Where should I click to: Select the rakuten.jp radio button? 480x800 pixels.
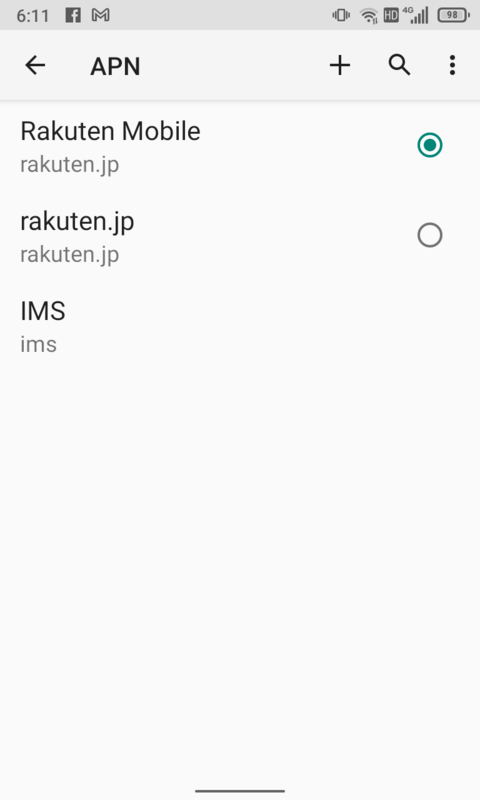[430, 235]
